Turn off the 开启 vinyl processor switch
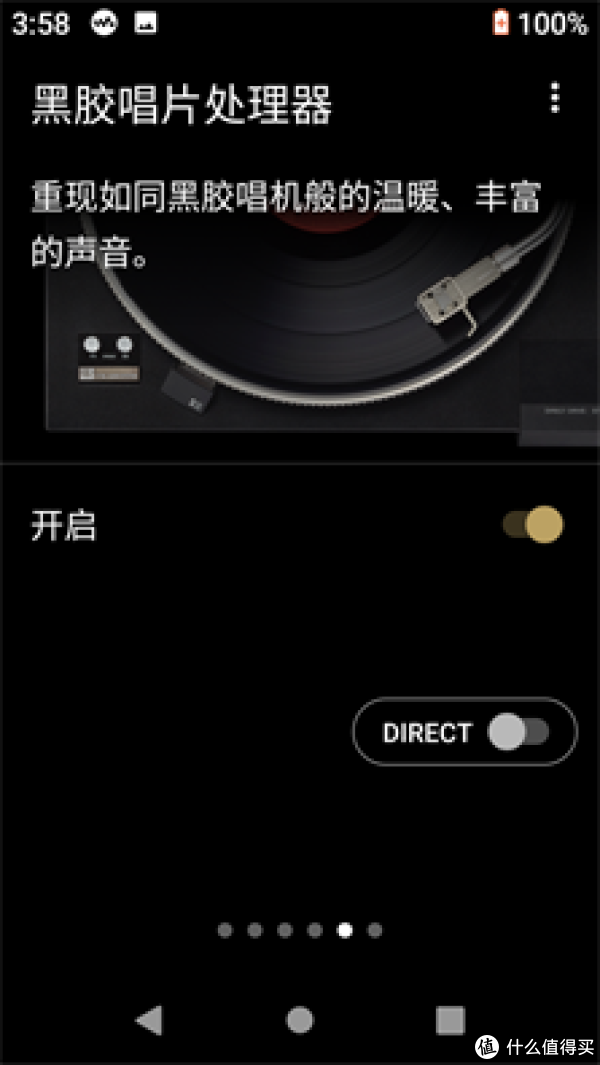The width and height of the screenshot is (600, 1065). coord(533,524)
